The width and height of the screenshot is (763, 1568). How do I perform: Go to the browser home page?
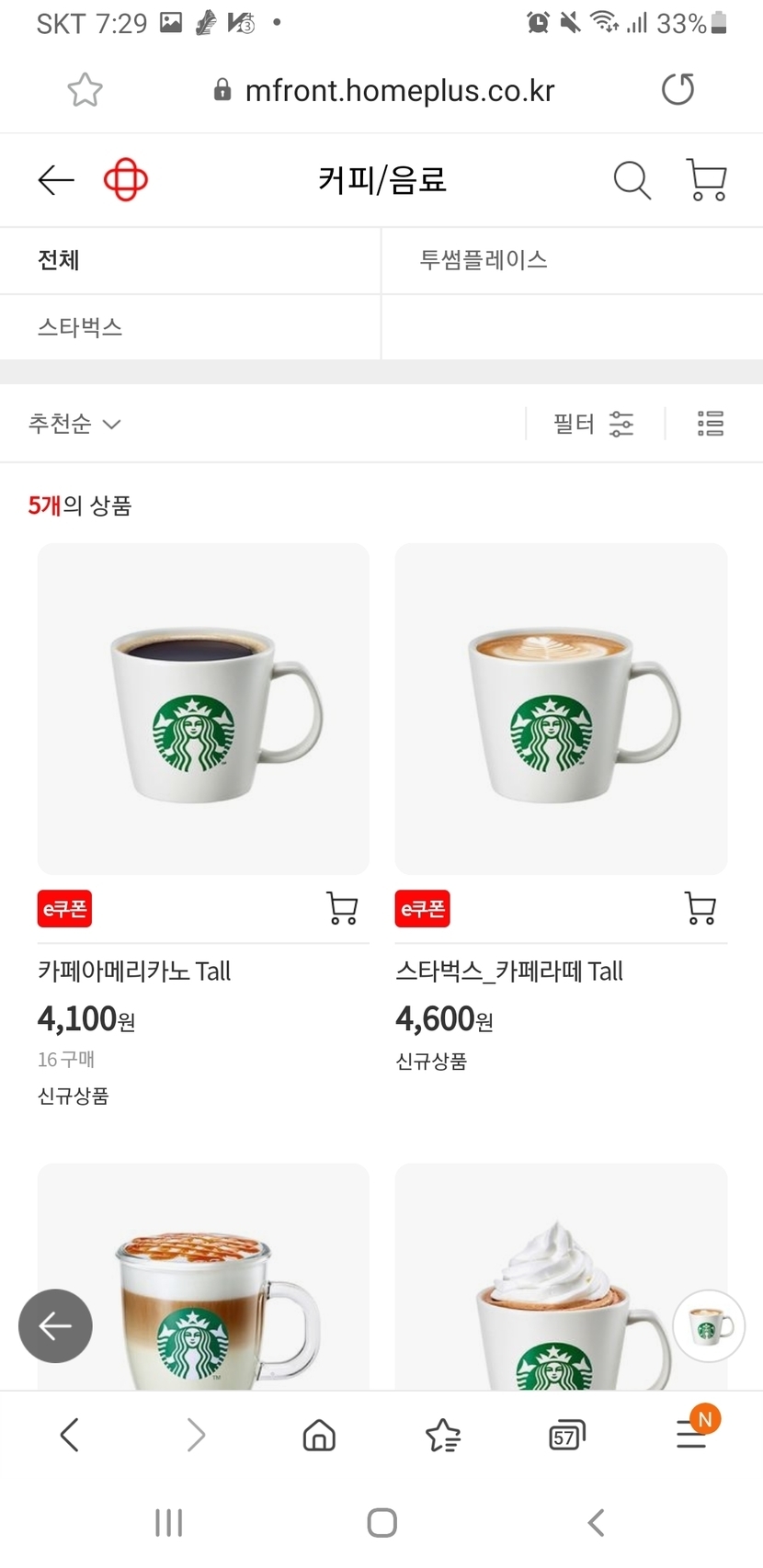(x=319, y=1435)
